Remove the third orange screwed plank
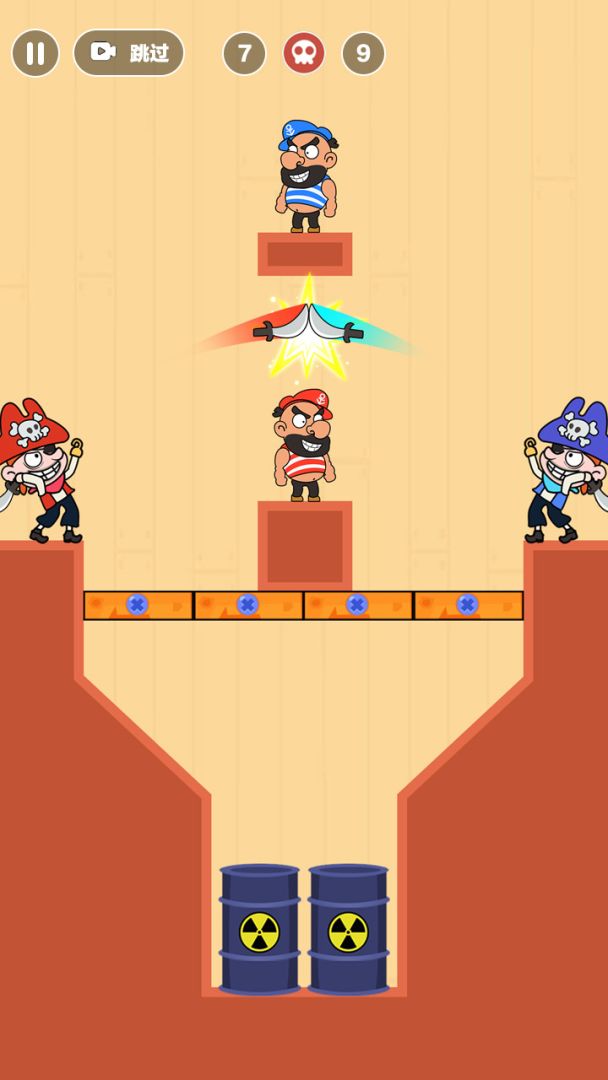 click(358, 605)
